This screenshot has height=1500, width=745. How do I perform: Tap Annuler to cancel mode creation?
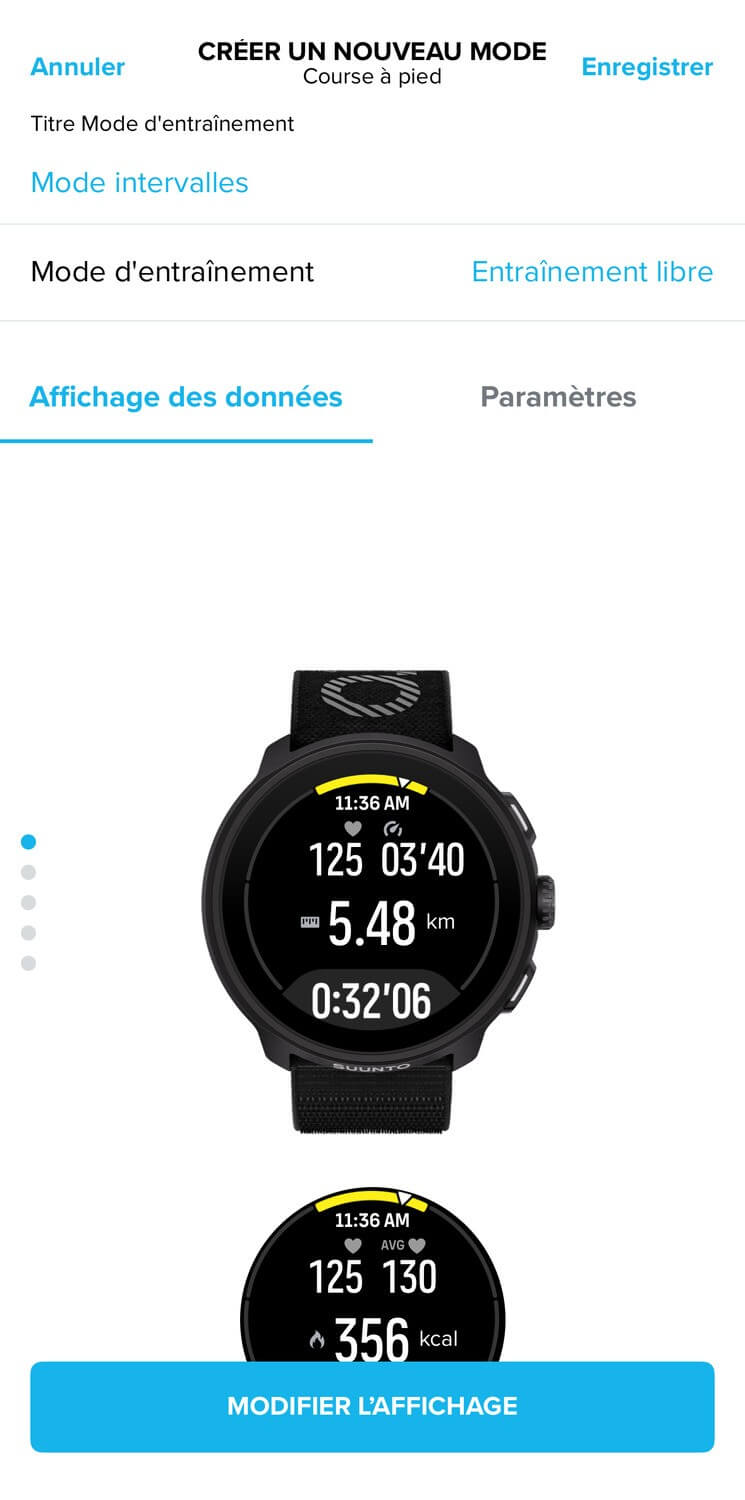pyautogui.click(x=78, y=67)
